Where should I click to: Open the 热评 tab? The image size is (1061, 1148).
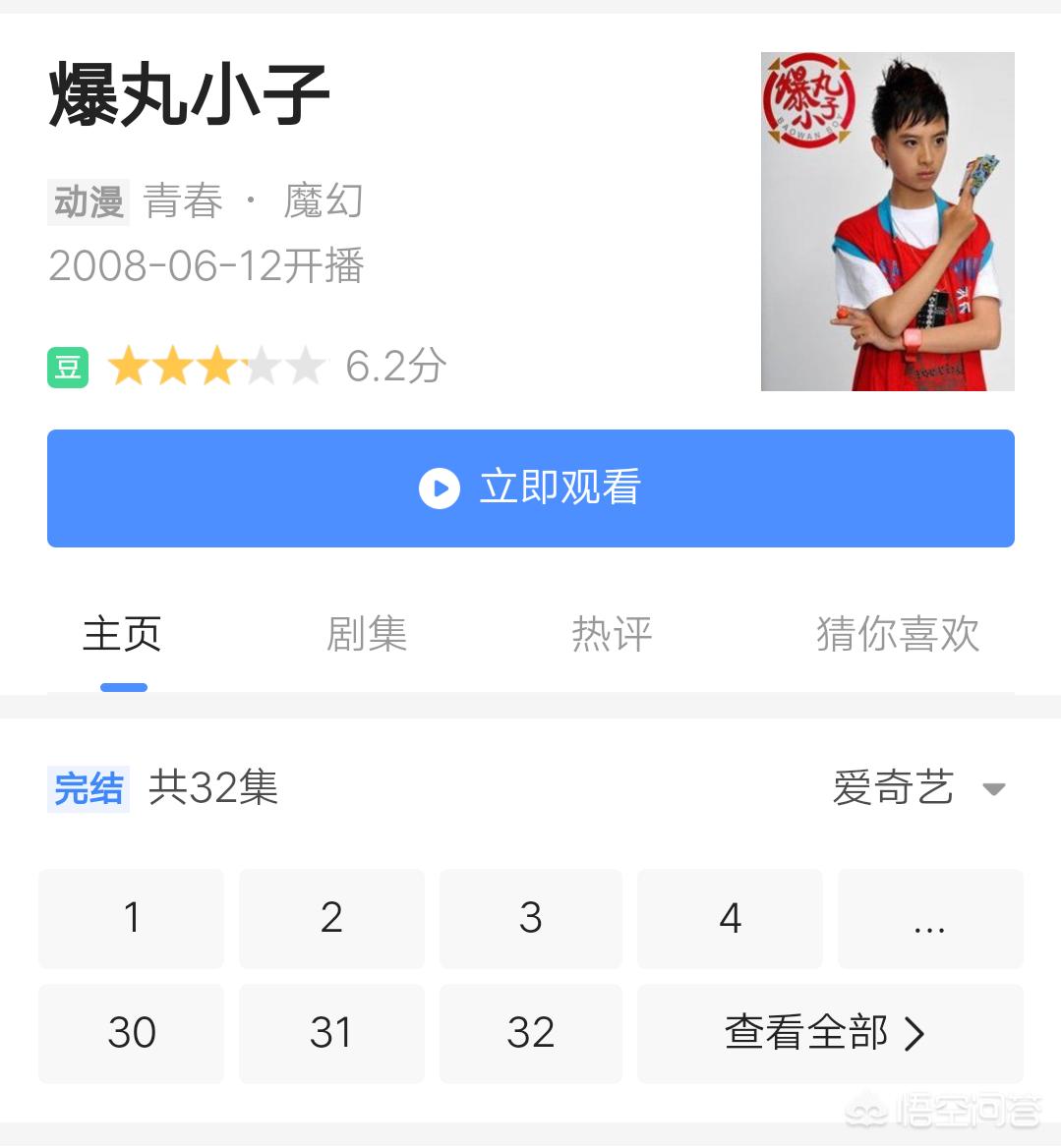[x=612, y=634]
